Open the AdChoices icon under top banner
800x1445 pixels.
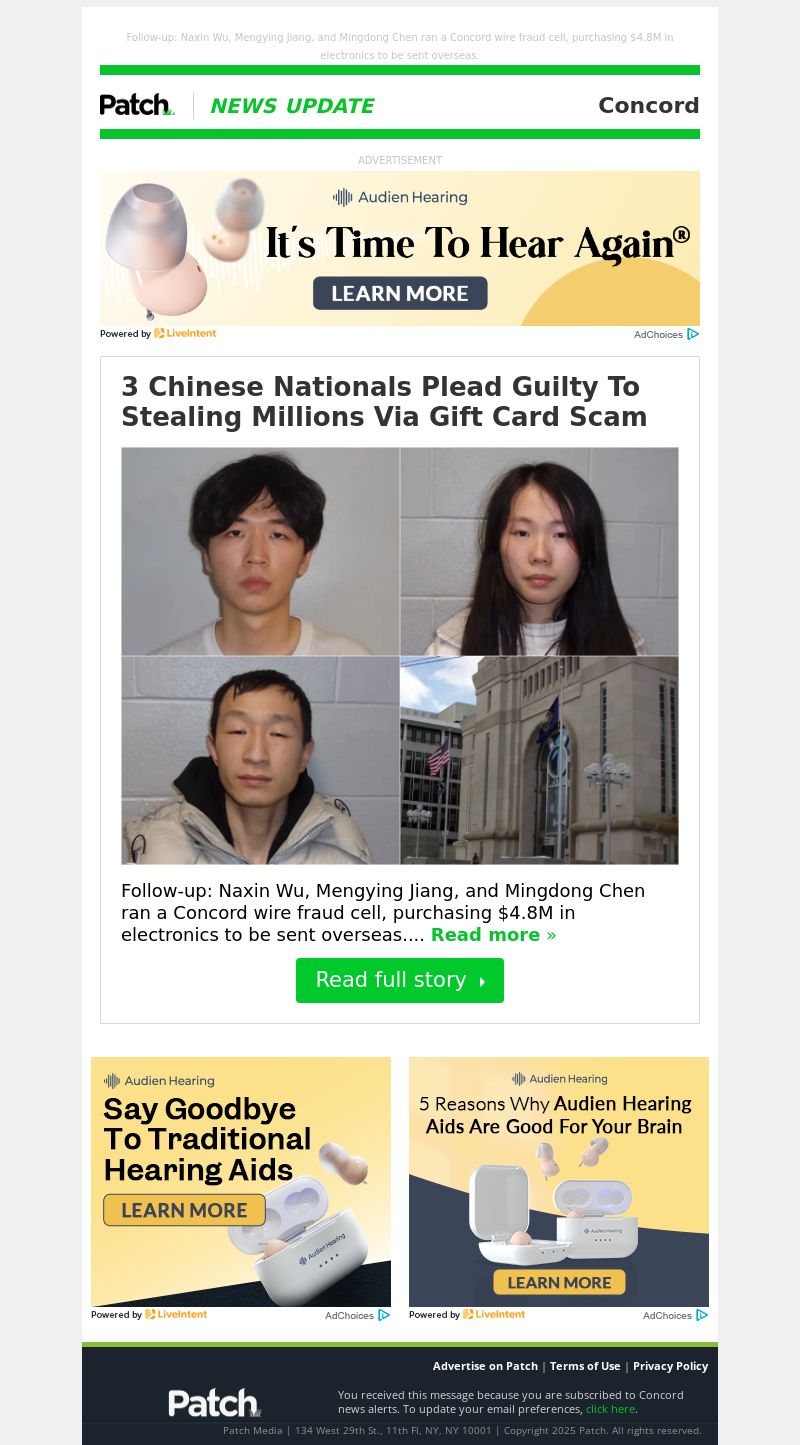pyautogui.click(x=692, y=334)
